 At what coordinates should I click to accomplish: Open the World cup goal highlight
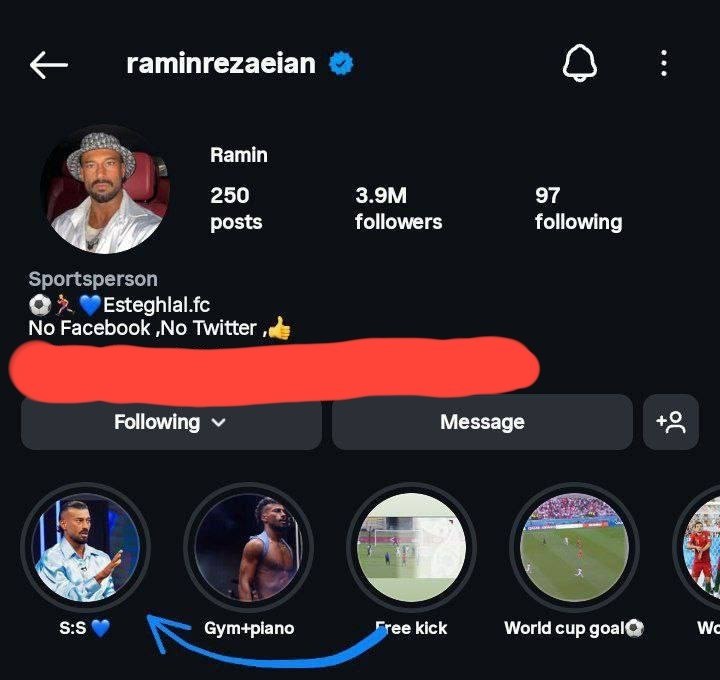click(574, 547)
